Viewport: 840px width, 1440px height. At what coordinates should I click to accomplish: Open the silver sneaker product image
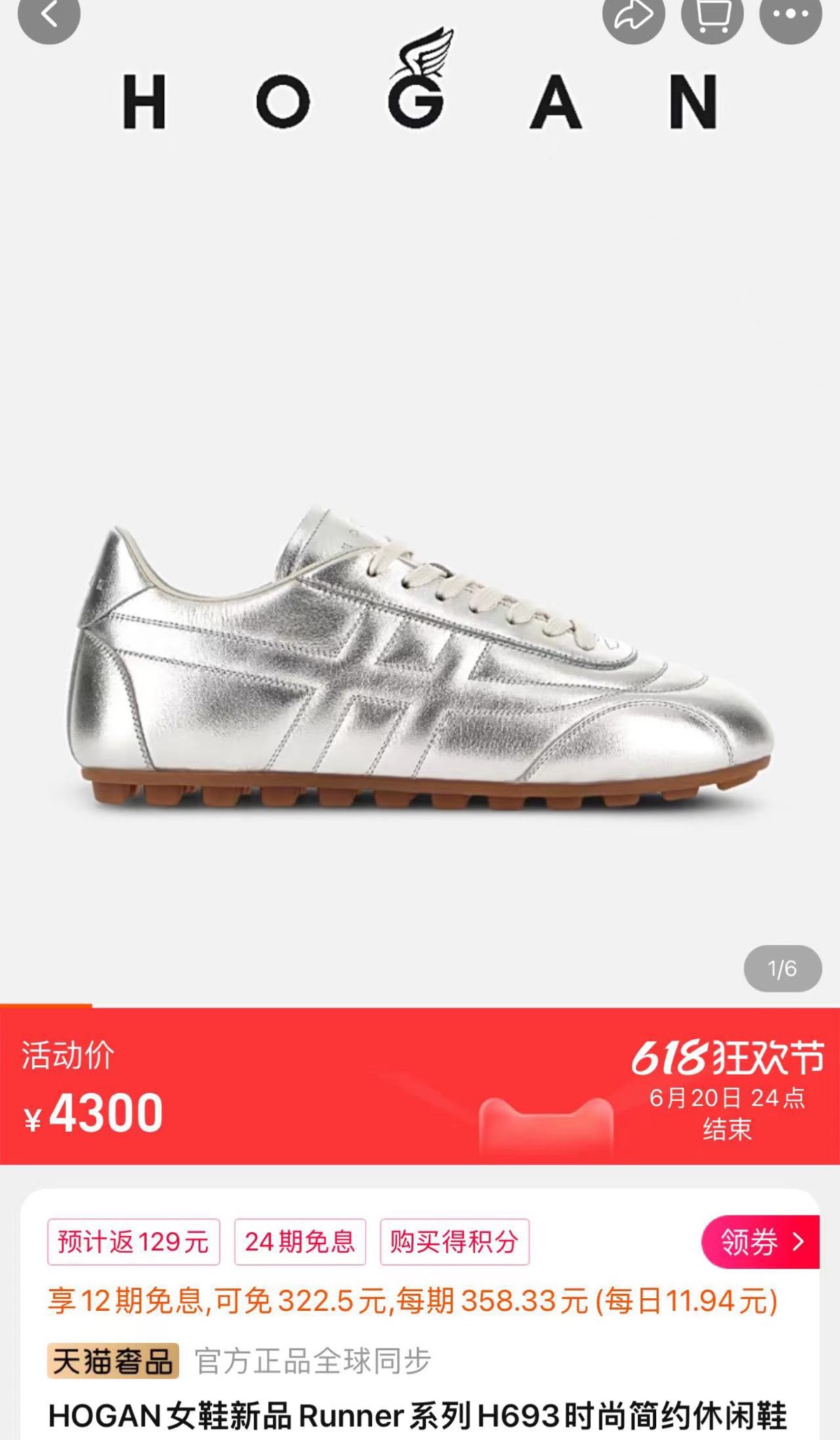[421, 657]
